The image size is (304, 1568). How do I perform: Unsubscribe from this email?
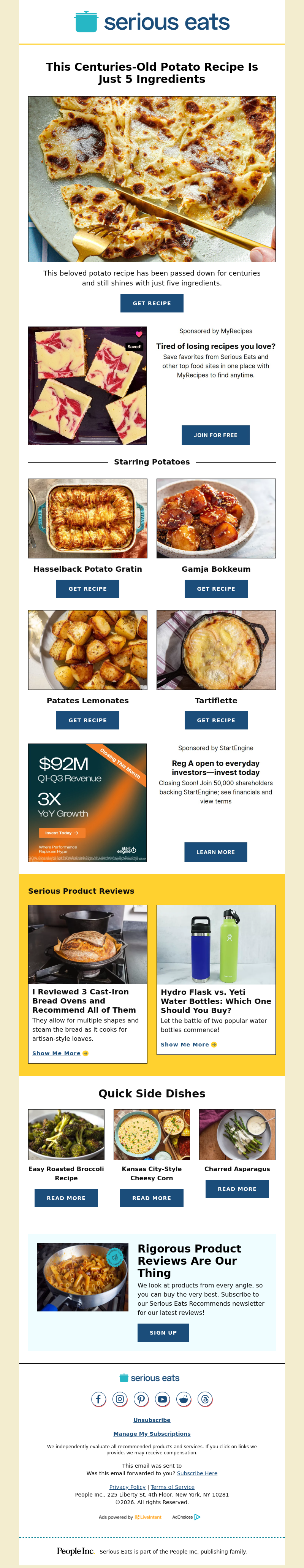[x=151, y=1420]
